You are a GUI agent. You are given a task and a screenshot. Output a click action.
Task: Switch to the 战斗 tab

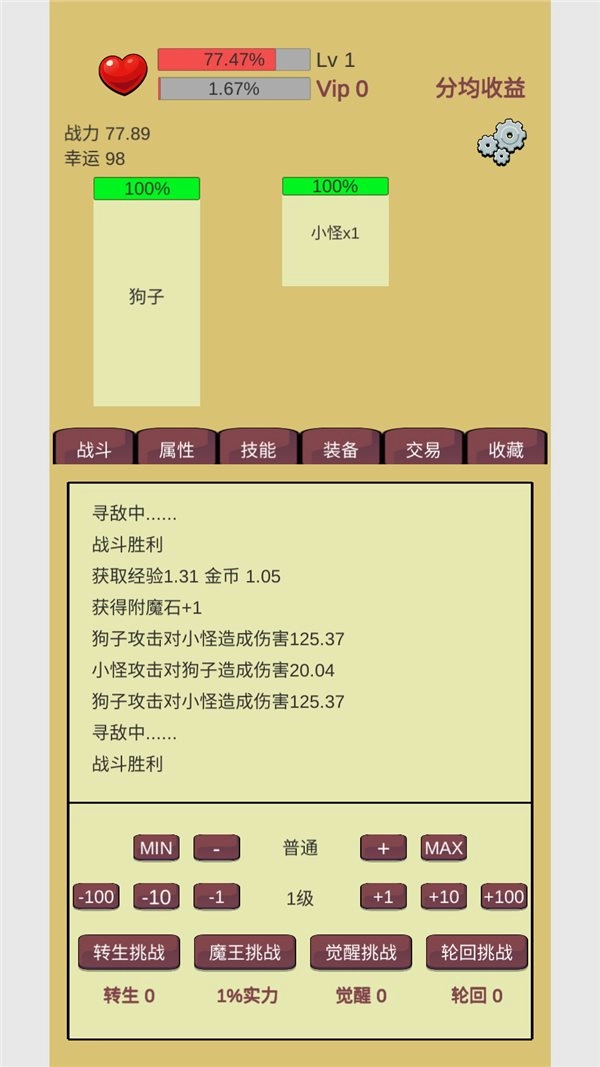click(x=93, y=449)
